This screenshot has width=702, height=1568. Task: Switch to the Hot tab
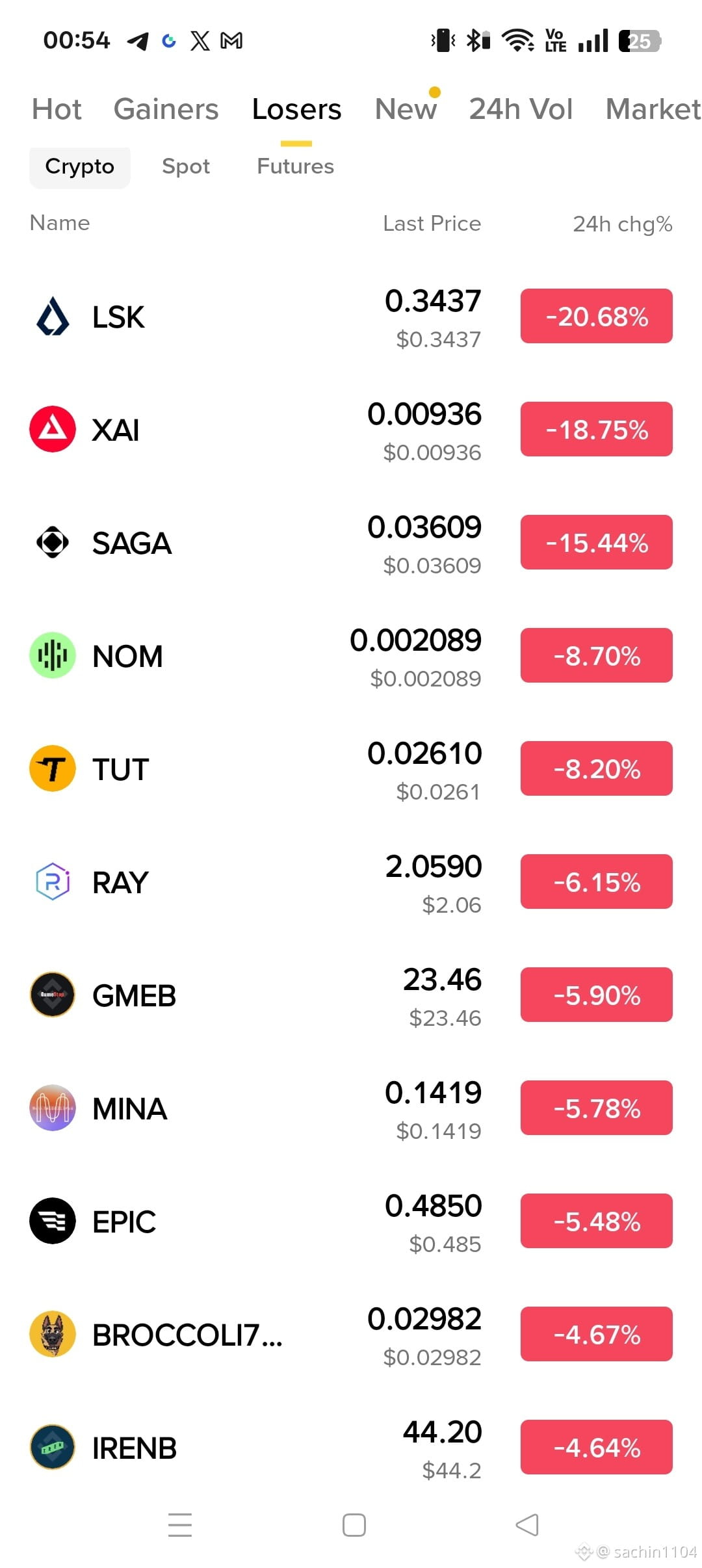pyautogui.click(x=57, y=109)
